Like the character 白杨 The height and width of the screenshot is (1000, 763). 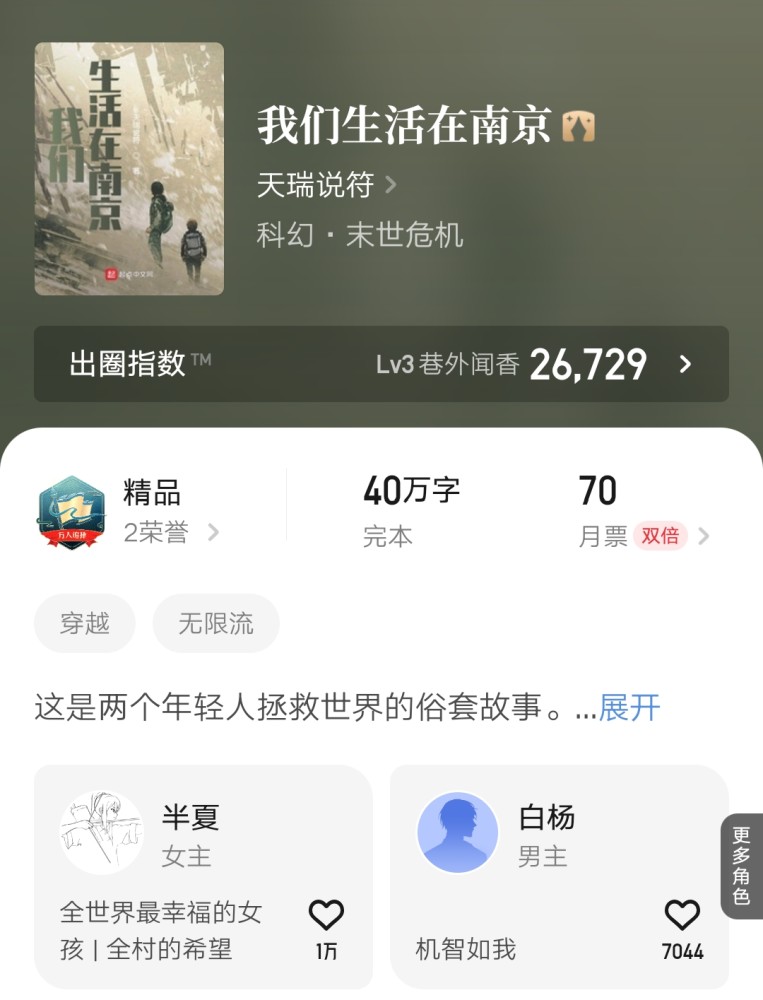coord(682,915)
